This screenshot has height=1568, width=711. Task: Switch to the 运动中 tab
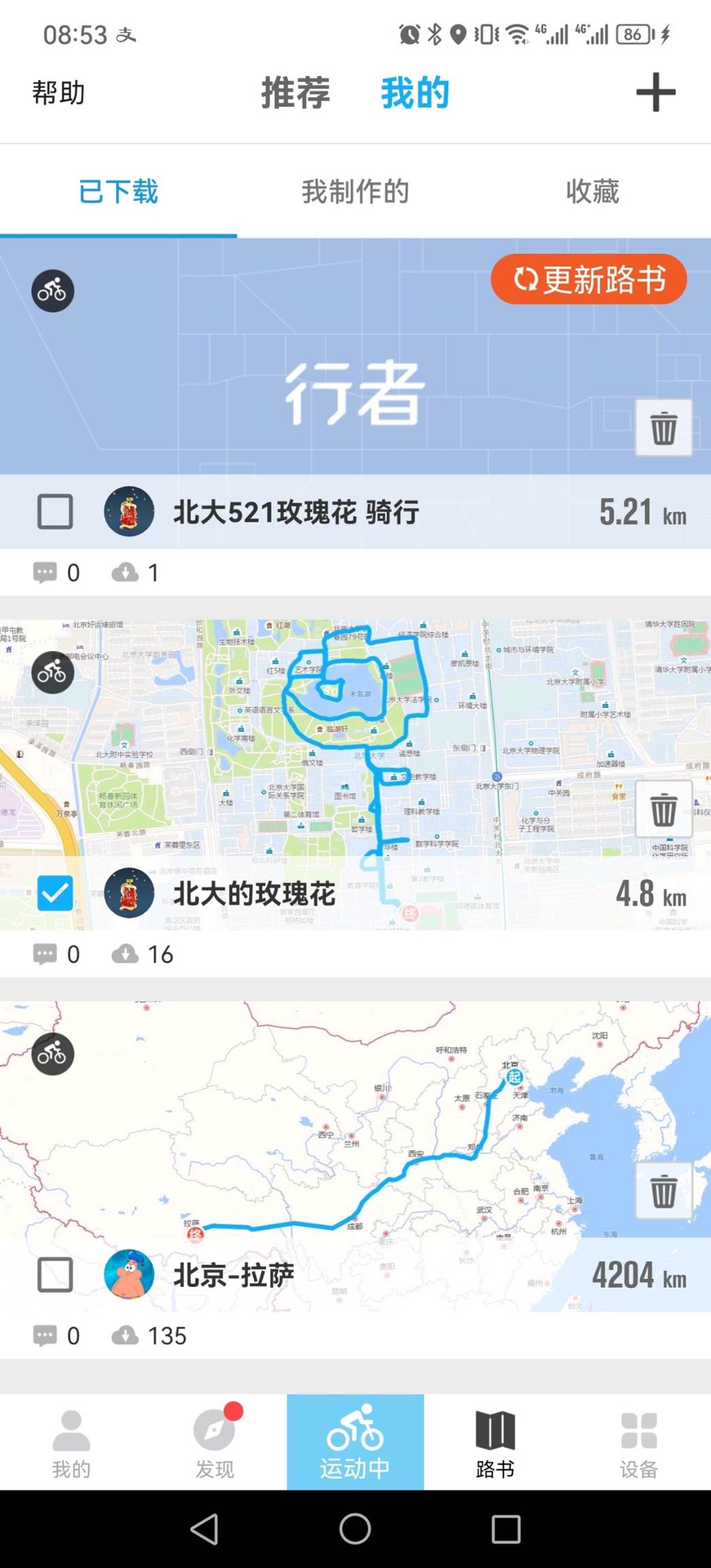(355, 1442)
